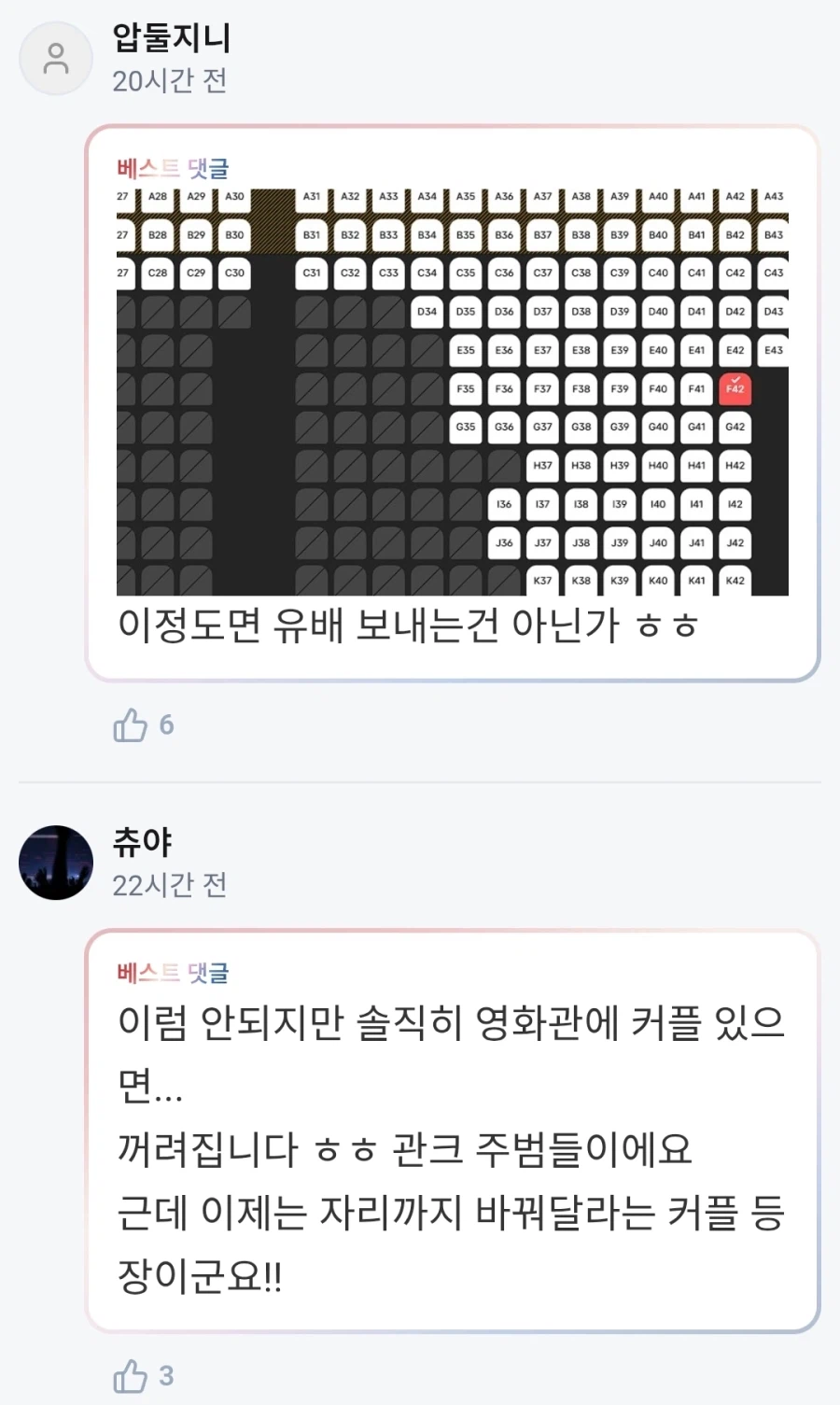Click the red selected seat F42
The height and width of the screenshot is (1405, 840).
pyautogui.click(x=735, y=390)
